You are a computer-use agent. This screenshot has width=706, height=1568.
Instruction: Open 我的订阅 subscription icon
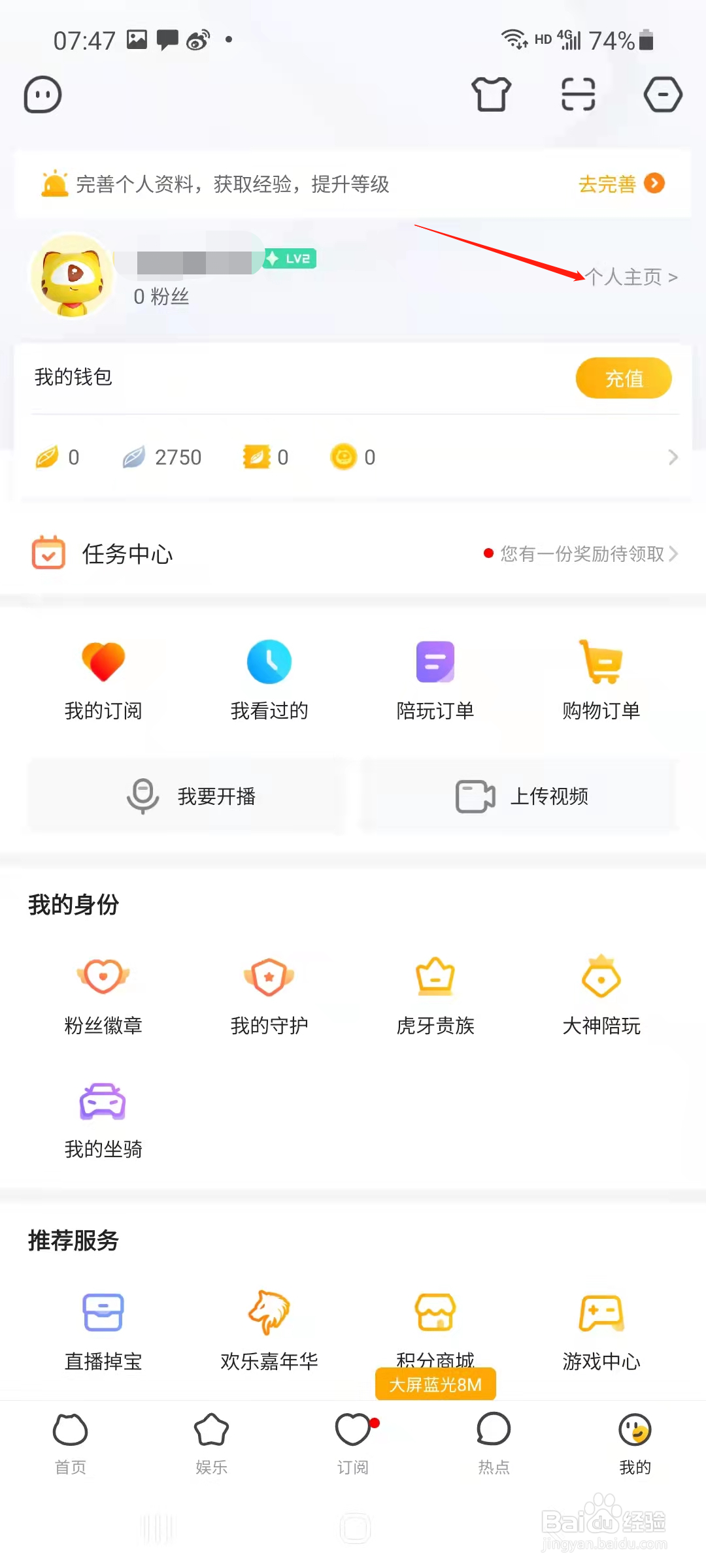[x=103, y=662]
